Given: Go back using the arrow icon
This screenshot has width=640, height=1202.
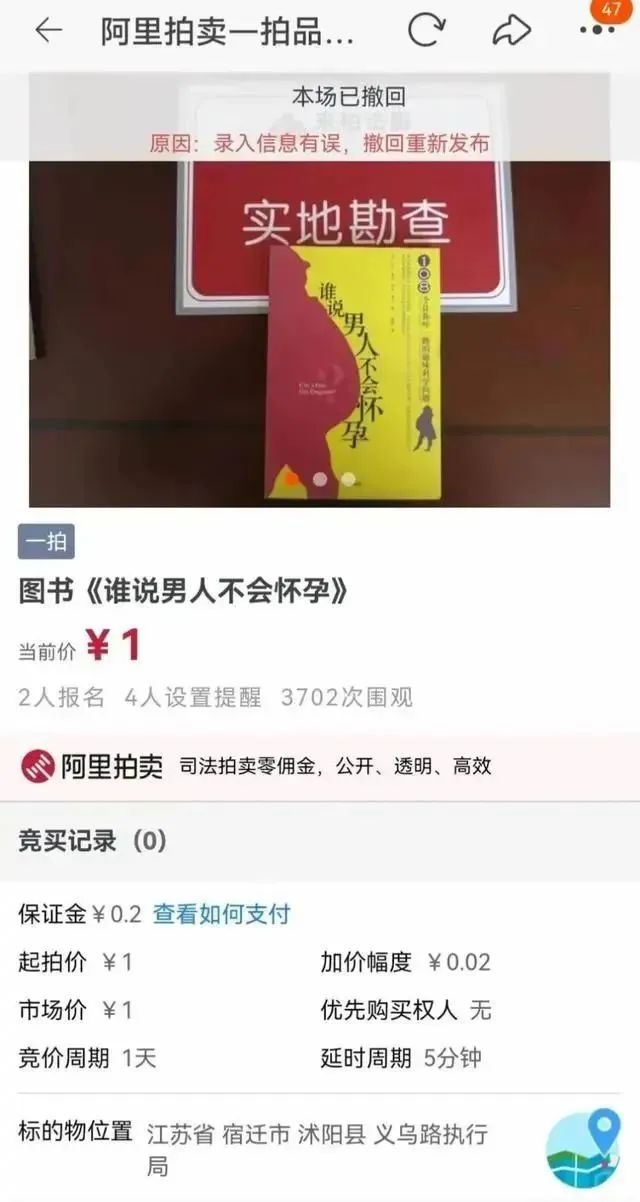Looking at the screenshot, I should click(49, 30).
